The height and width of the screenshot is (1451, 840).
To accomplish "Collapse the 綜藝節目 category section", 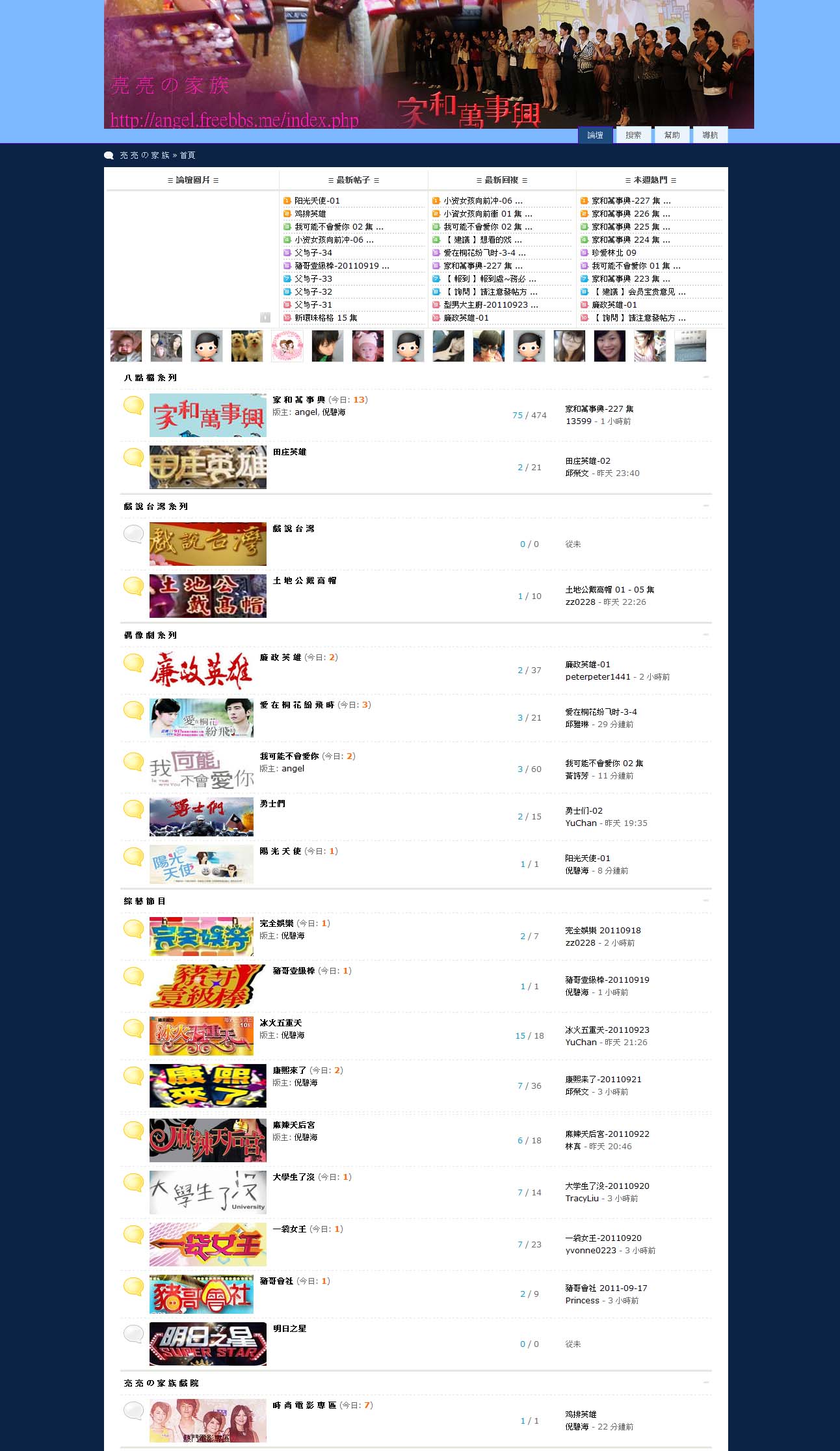I will 706,900.
